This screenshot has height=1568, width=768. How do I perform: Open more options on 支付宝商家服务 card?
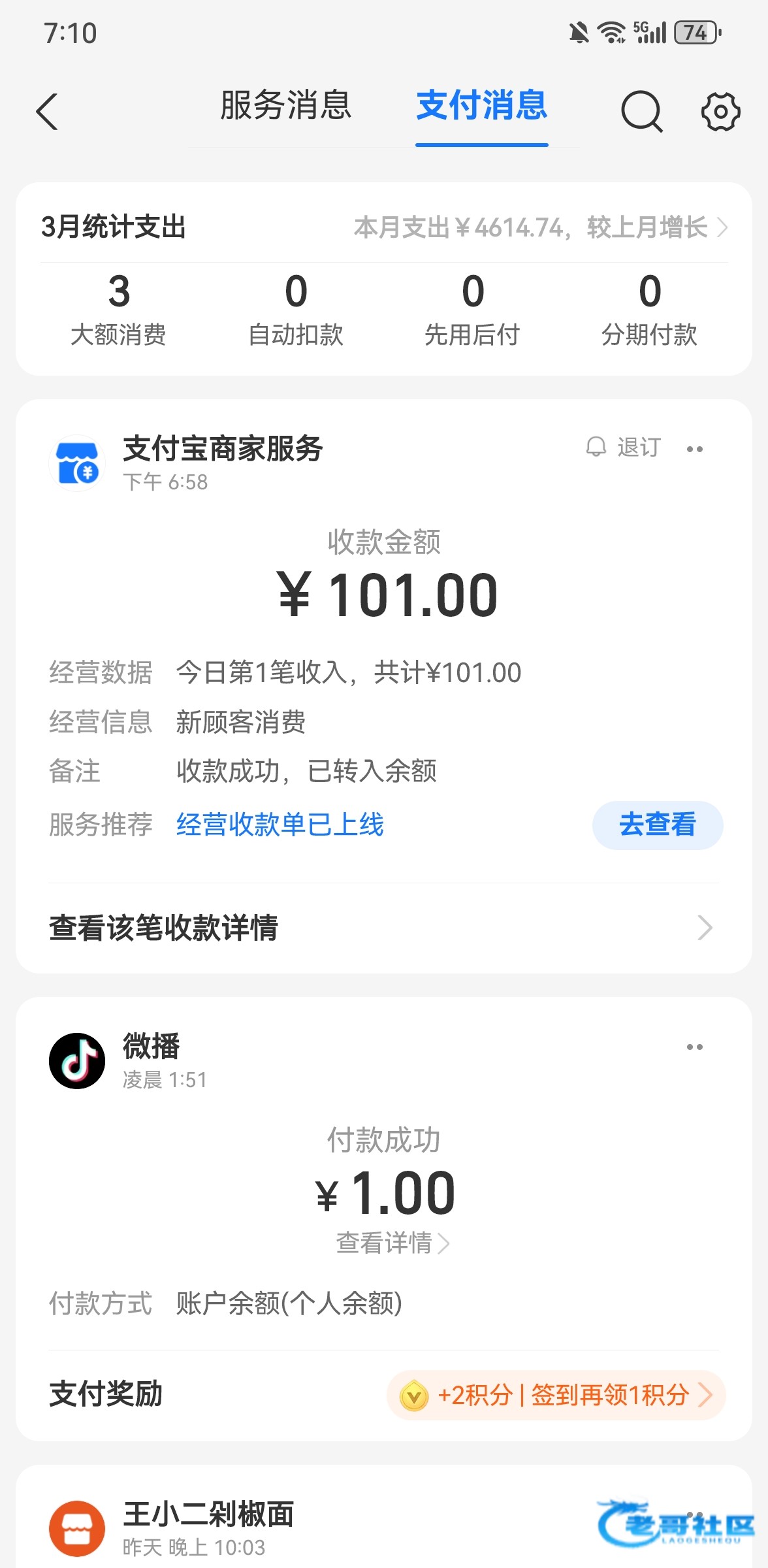695,449
